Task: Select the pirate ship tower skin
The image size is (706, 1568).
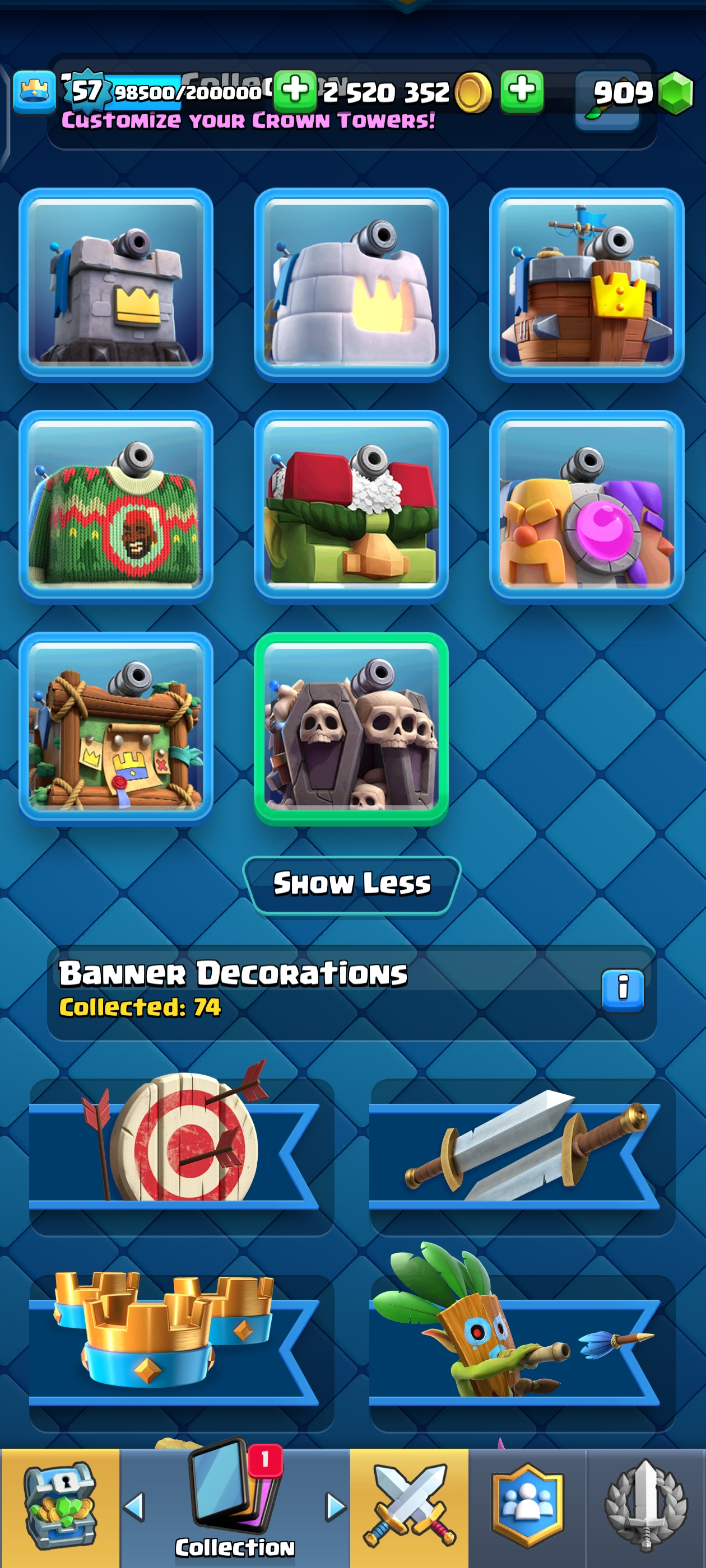Action: pos(586,284)
